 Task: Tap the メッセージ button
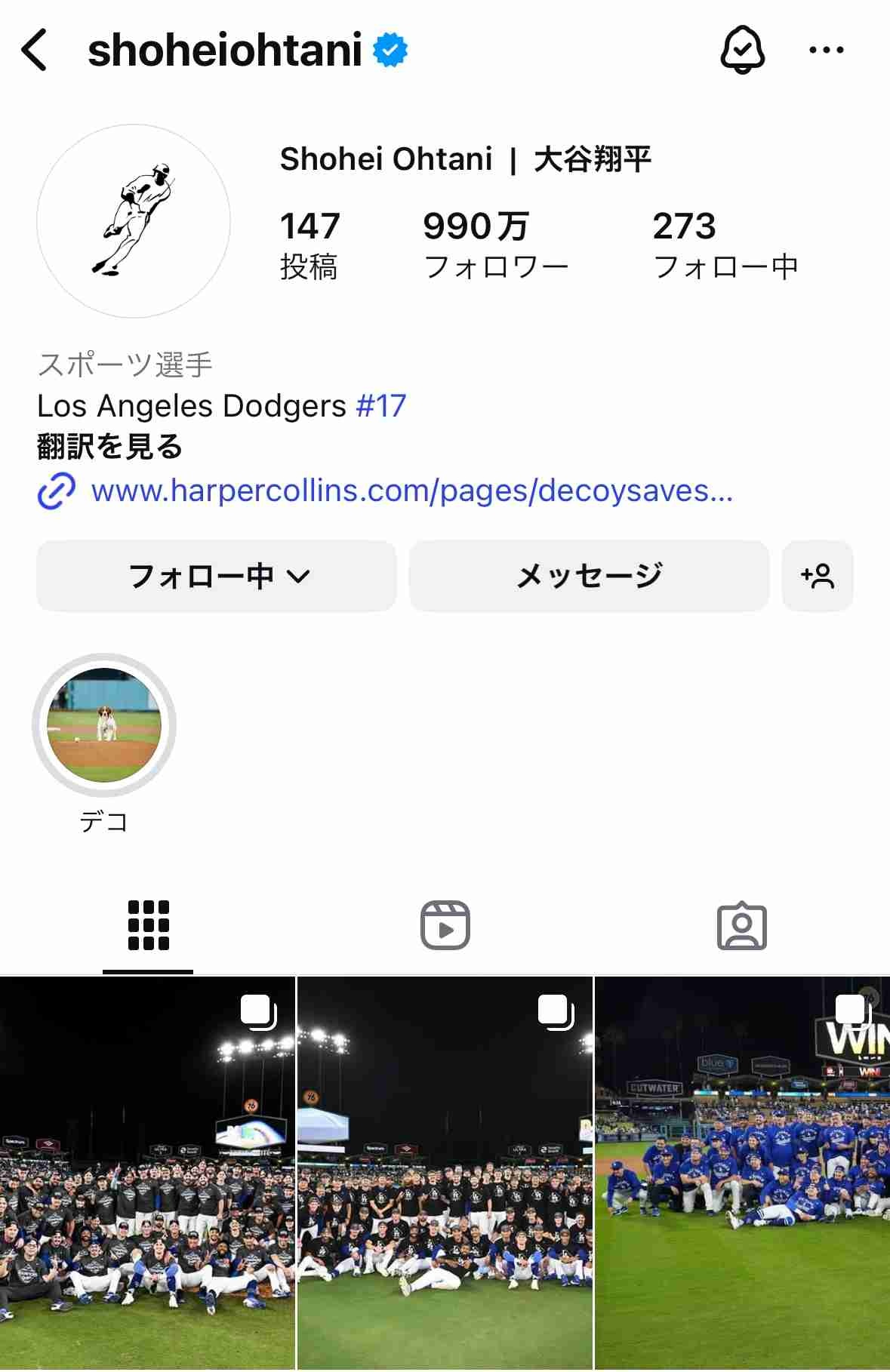(589, 576)
